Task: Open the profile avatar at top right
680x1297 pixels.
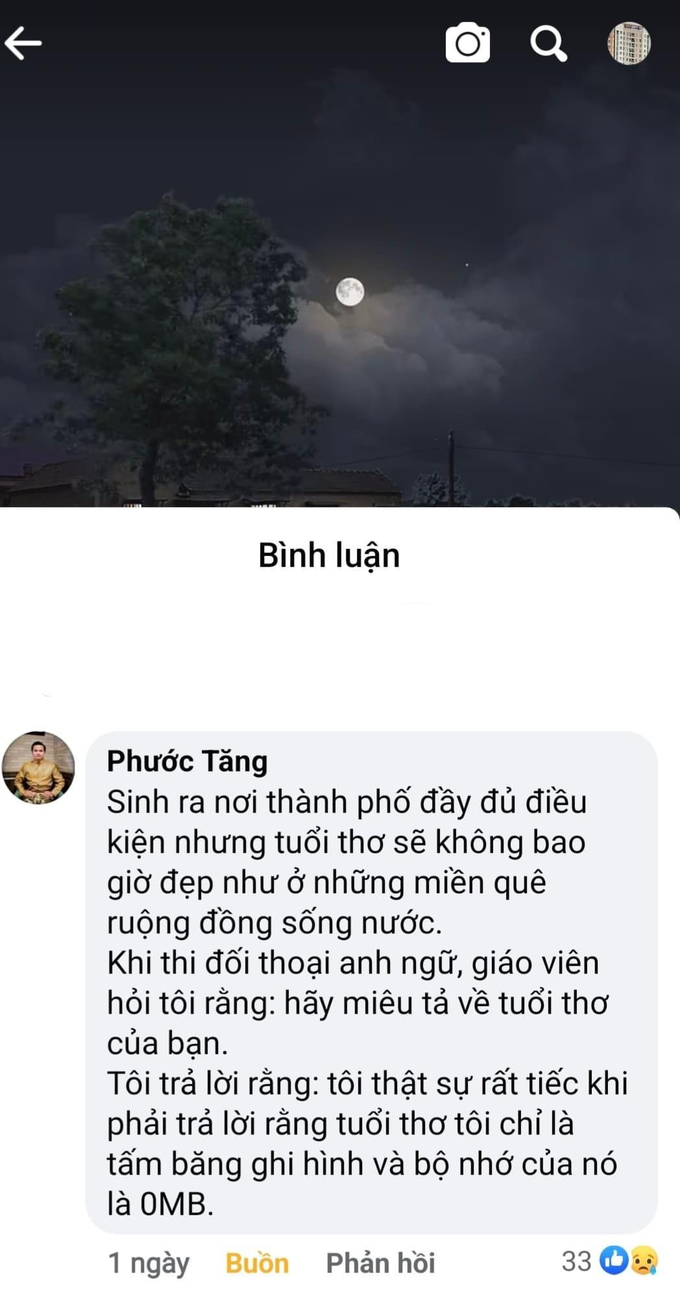Action: click(629, 43)
